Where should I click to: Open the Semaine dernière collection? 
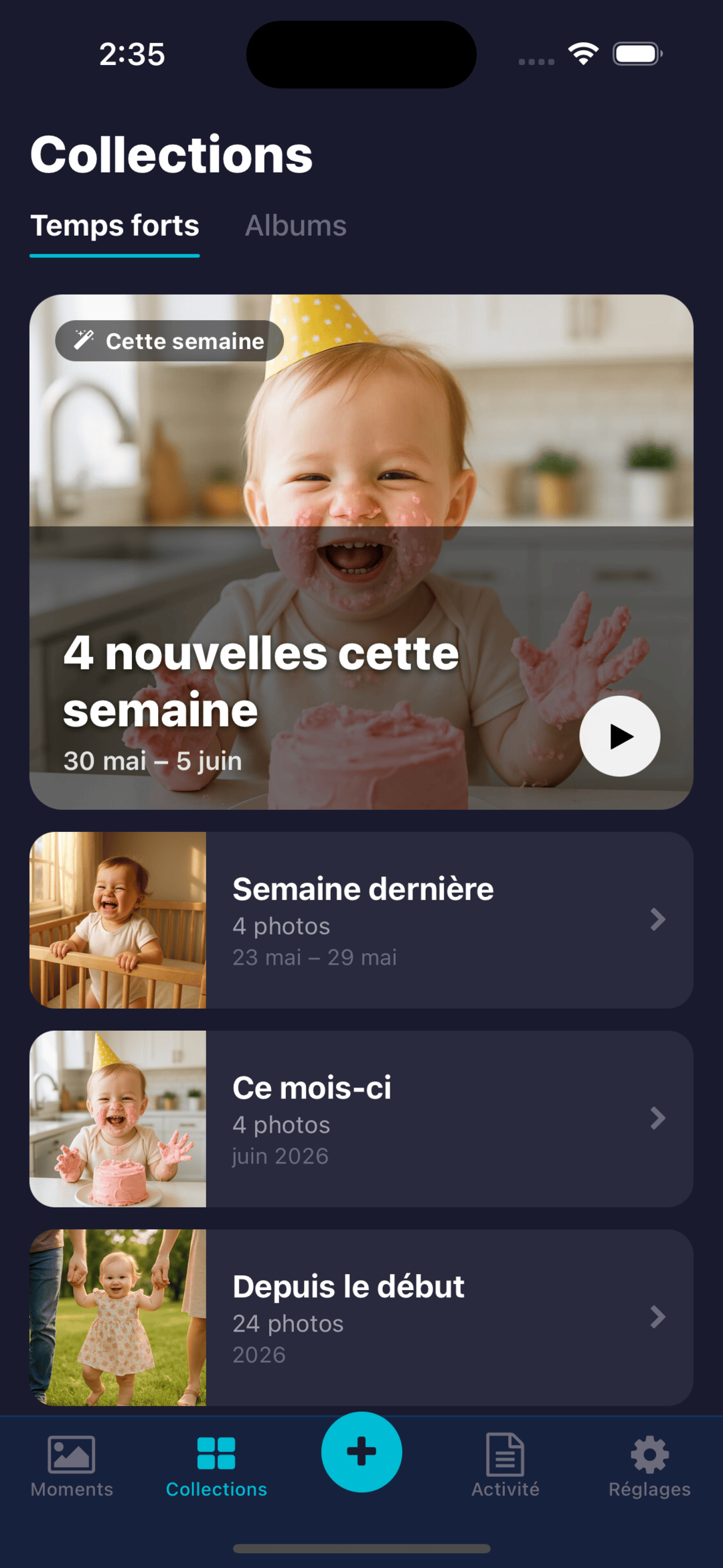[x=361, y=920]
